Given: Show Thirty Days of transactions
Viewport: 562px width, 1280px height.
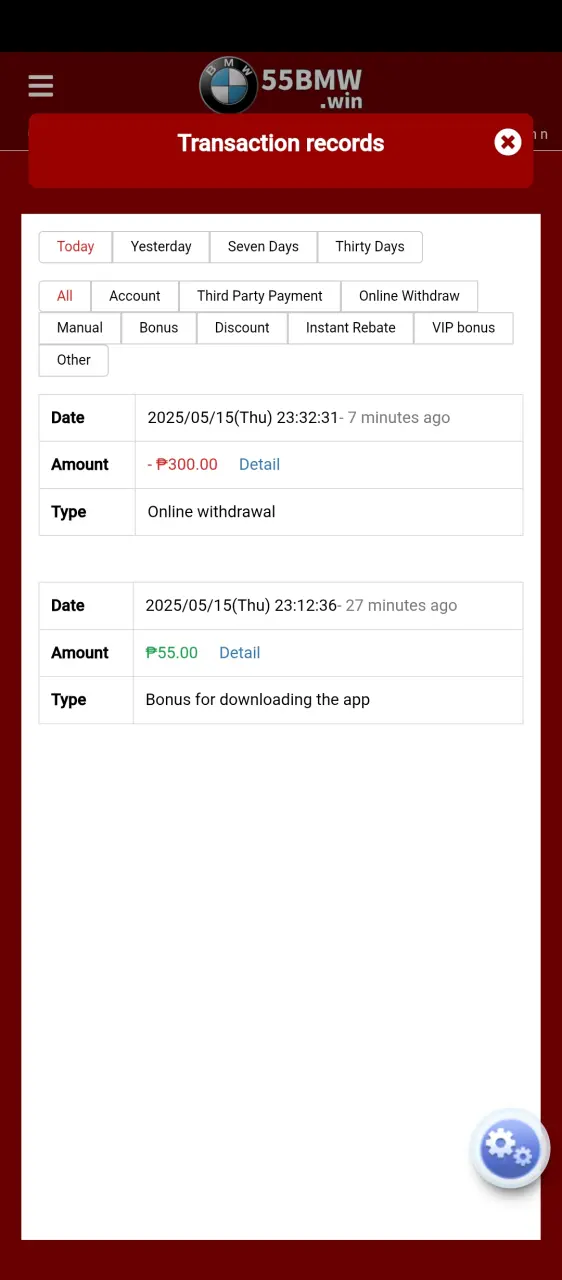Looking at the screenshot, I should tap(370, 247).
